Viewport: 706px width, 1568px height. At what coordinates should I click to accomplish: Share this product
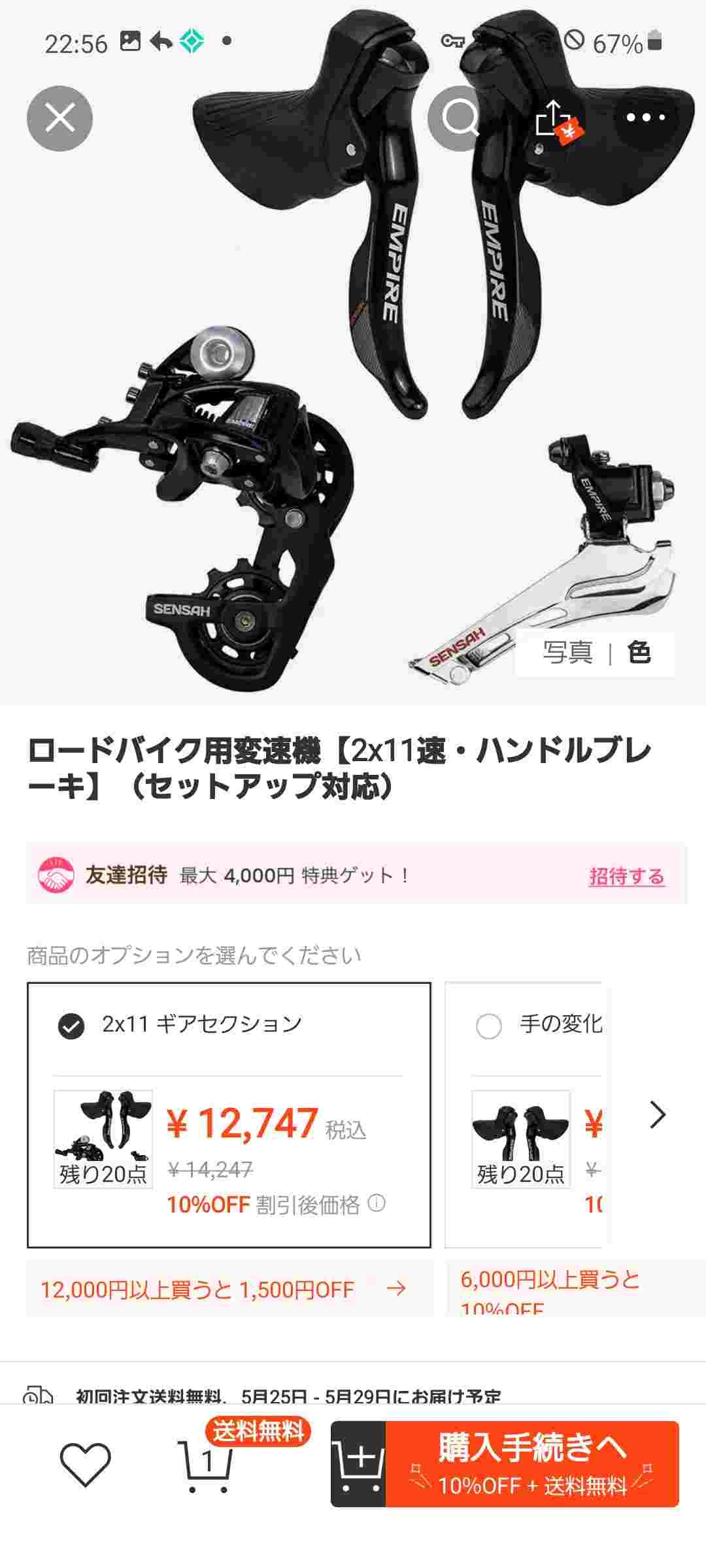click(554, 118)
